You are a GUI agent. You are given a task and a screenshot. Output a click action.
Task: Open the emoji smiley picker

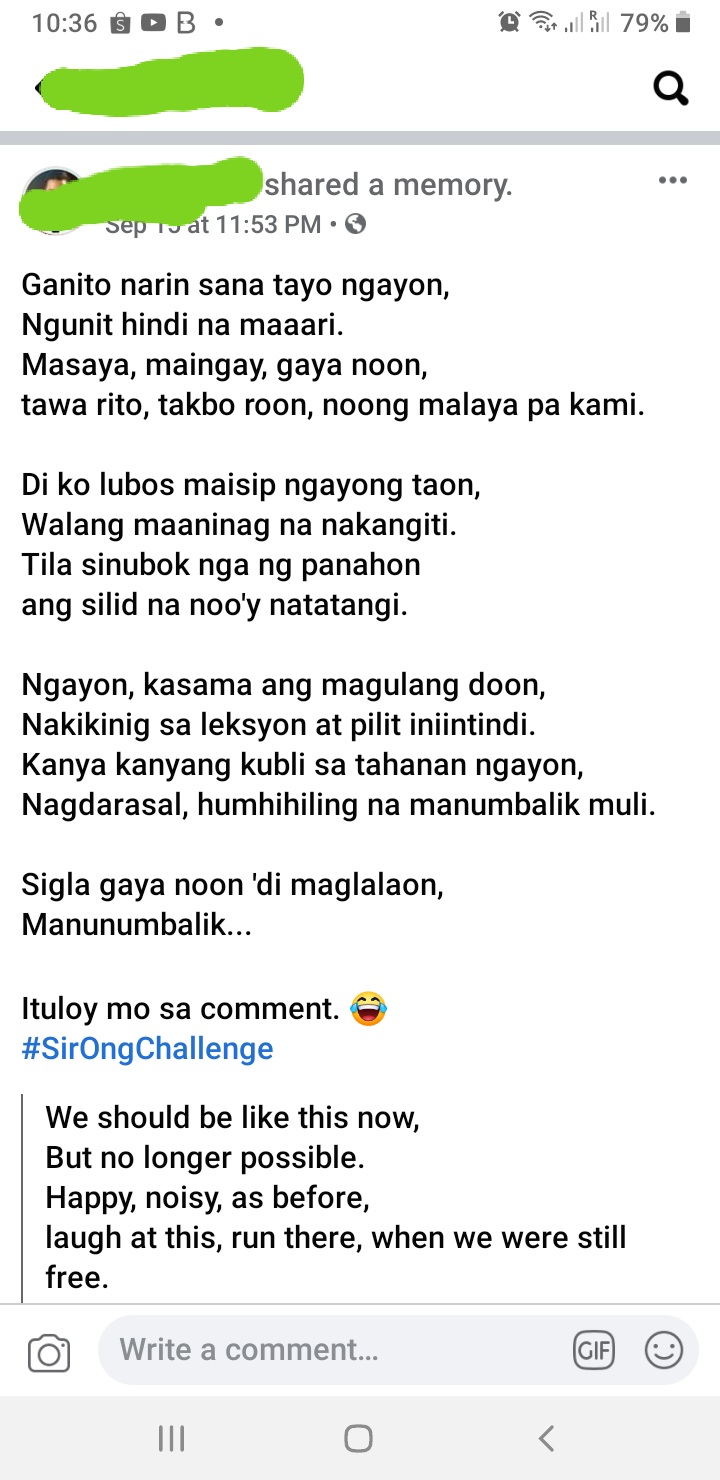[x=663, y=1351]
